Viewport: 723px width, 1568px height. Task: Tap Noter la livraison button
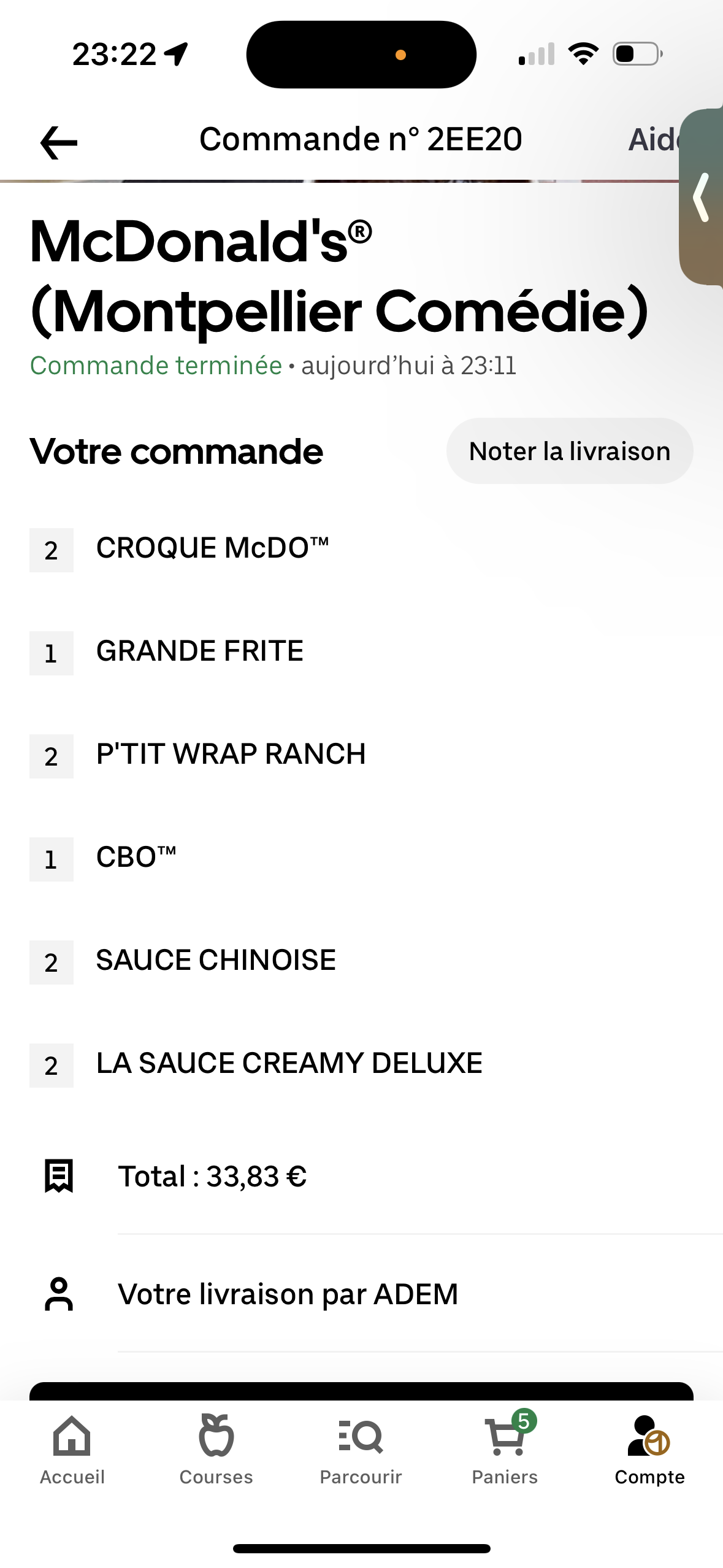569,451
